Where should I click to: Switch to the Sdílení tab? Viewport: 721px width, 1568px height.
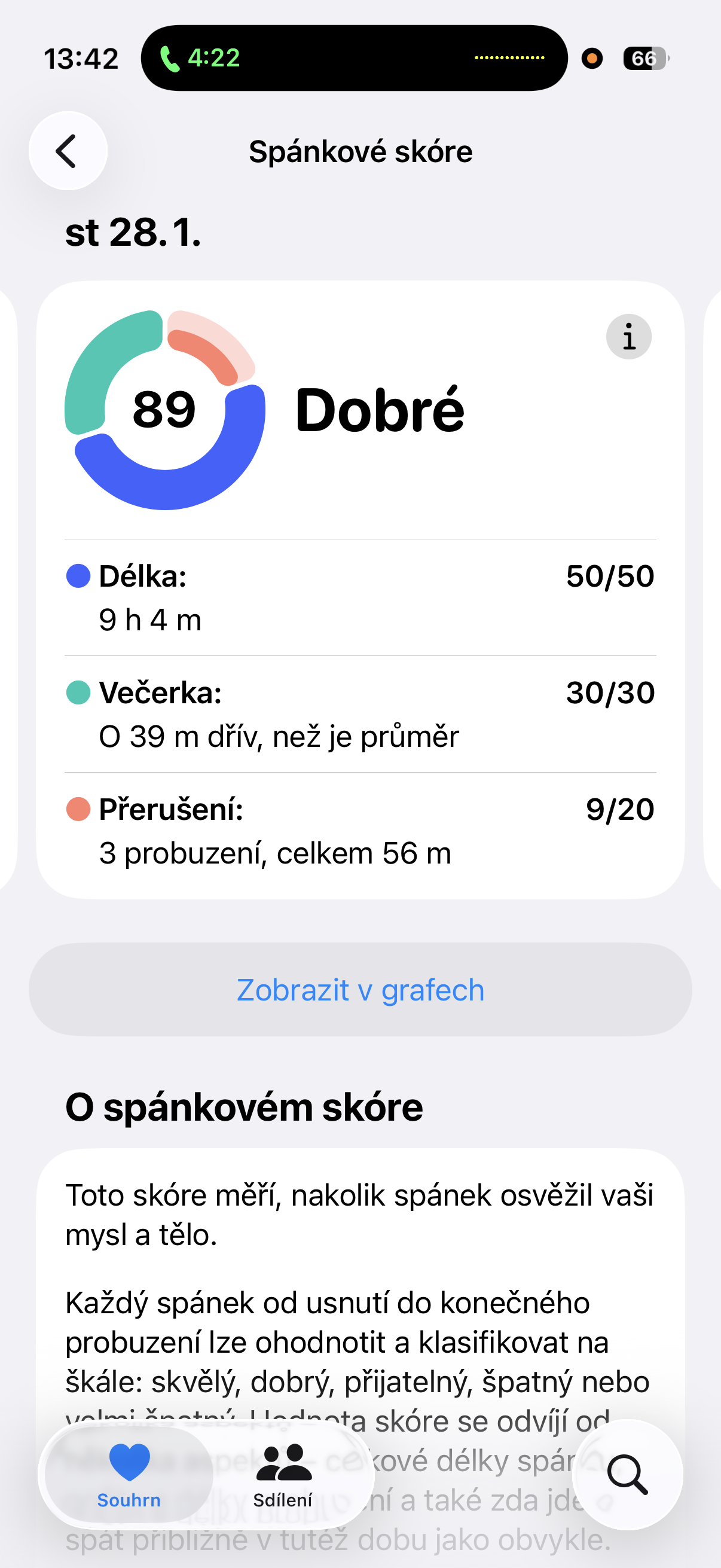[283, 1474]
